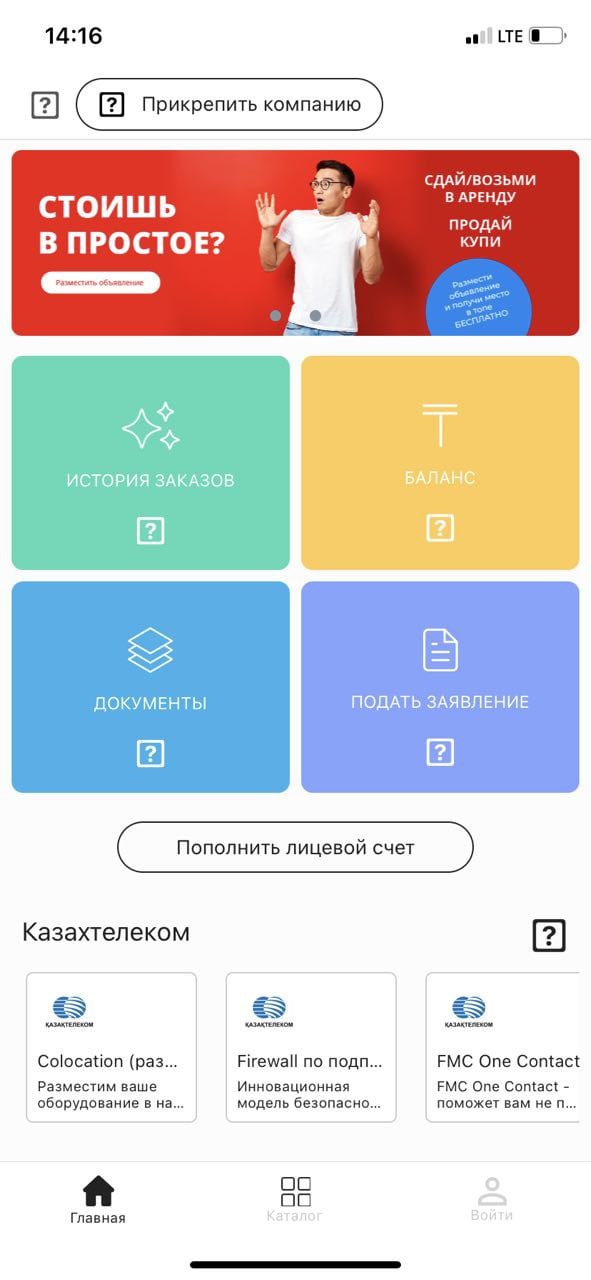Open the Баланс tile
This screenshot has width=591, height=1280.
440,463
